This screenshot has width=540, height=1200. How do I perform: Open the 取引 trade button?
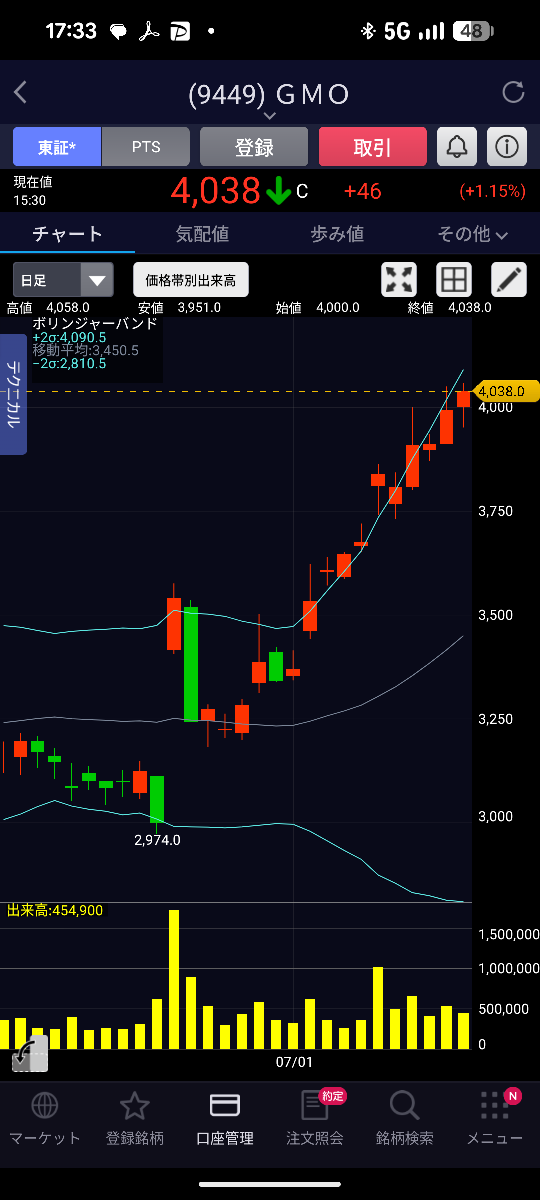click(373, 147)
